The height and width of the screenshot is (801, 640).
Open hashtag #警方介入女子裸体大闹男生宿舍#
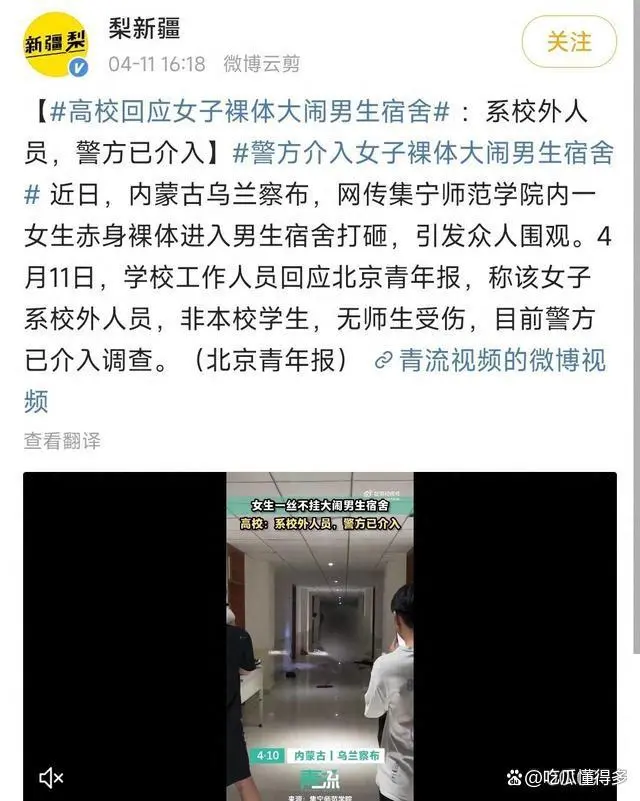coord(423,154)
